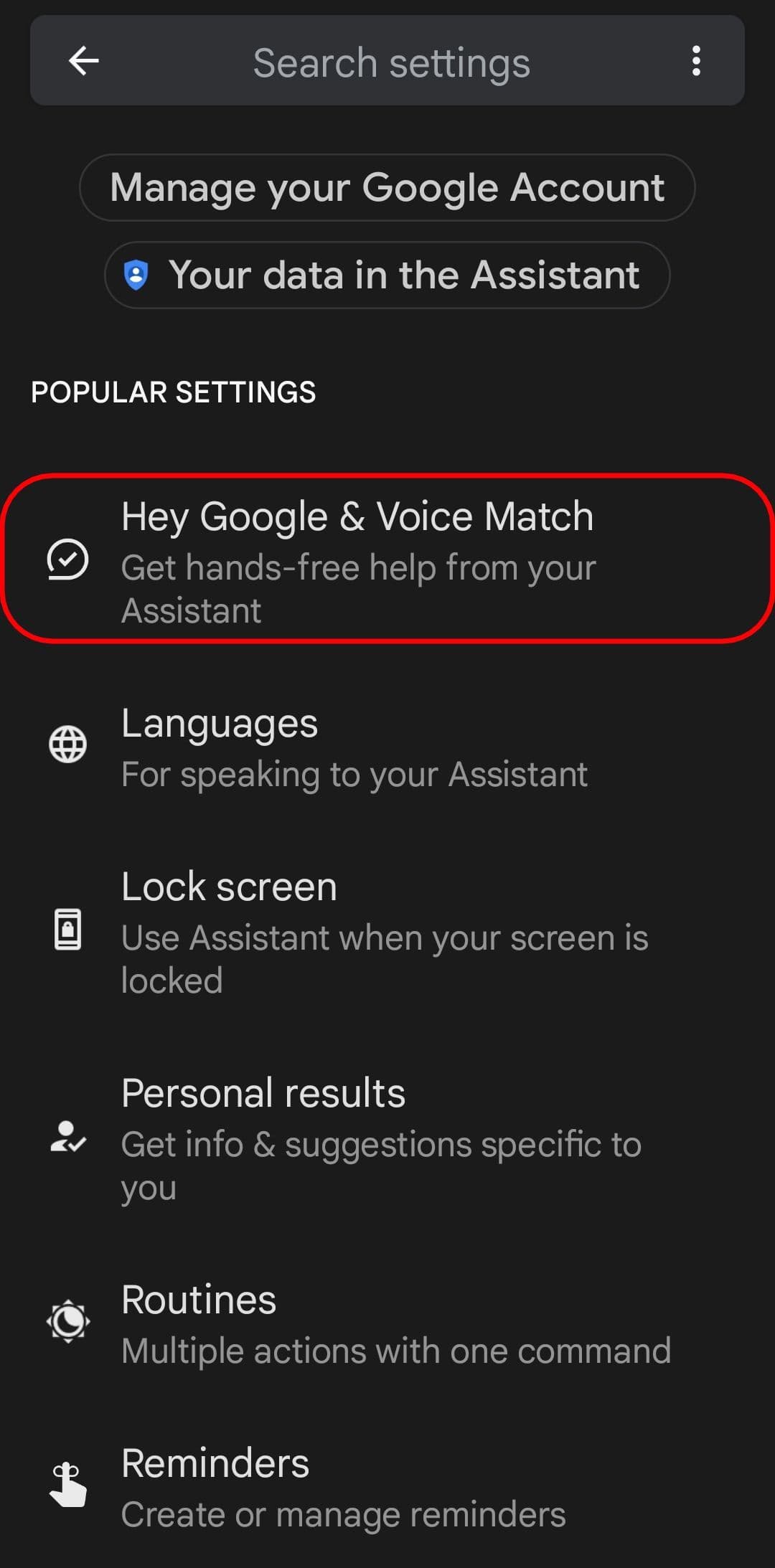Tap the person icon next to Personal results
Screen dimensions: 775x1568
point(67,1137)
